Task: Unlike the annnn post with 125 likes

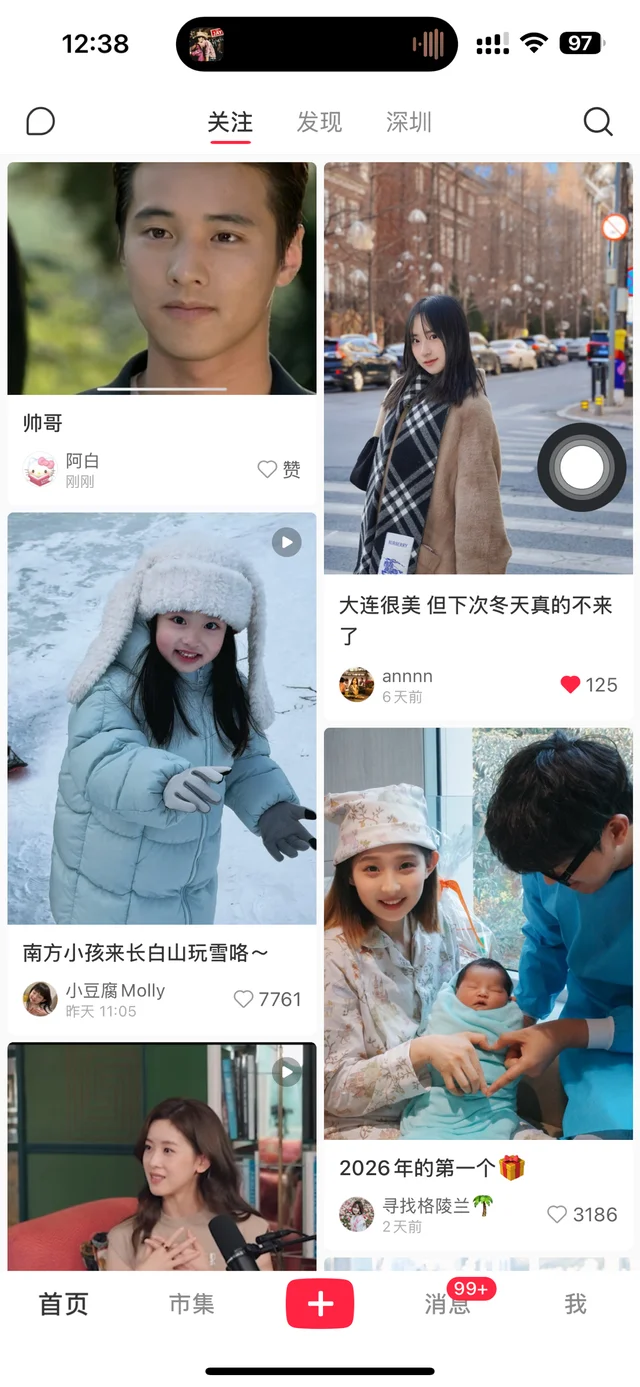Action: (571, 685)
